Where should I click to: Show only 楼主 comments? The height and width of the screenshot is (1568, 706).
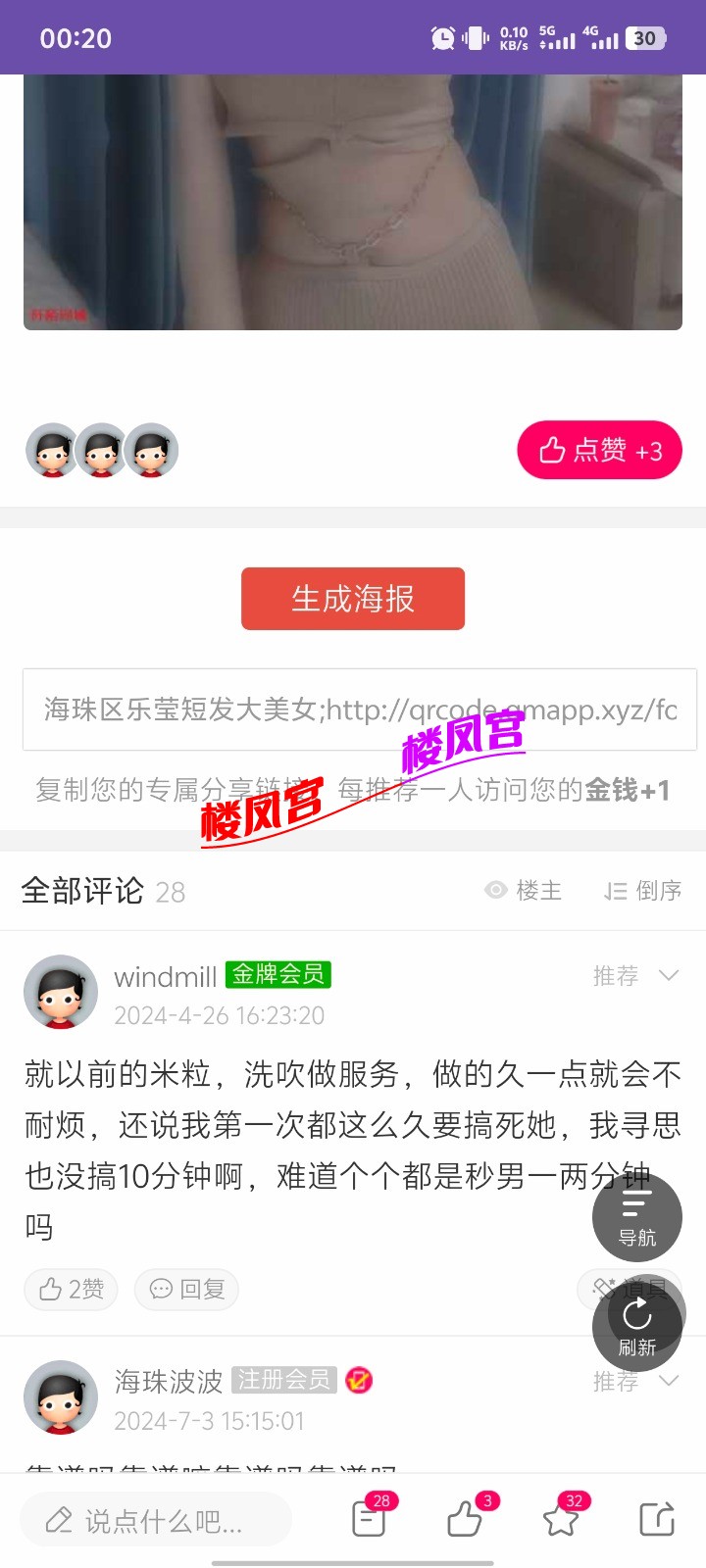tap(525, 890)
